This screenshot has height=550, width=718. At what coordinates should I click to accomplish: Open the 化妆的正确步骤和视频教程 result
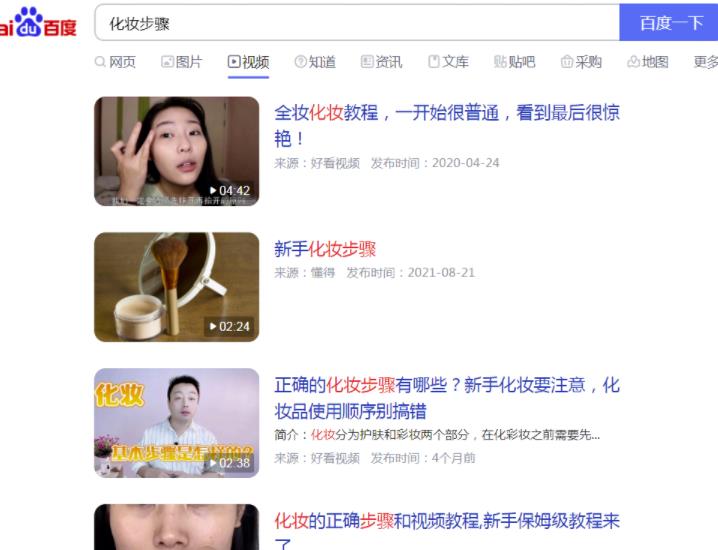click(446, 521)
